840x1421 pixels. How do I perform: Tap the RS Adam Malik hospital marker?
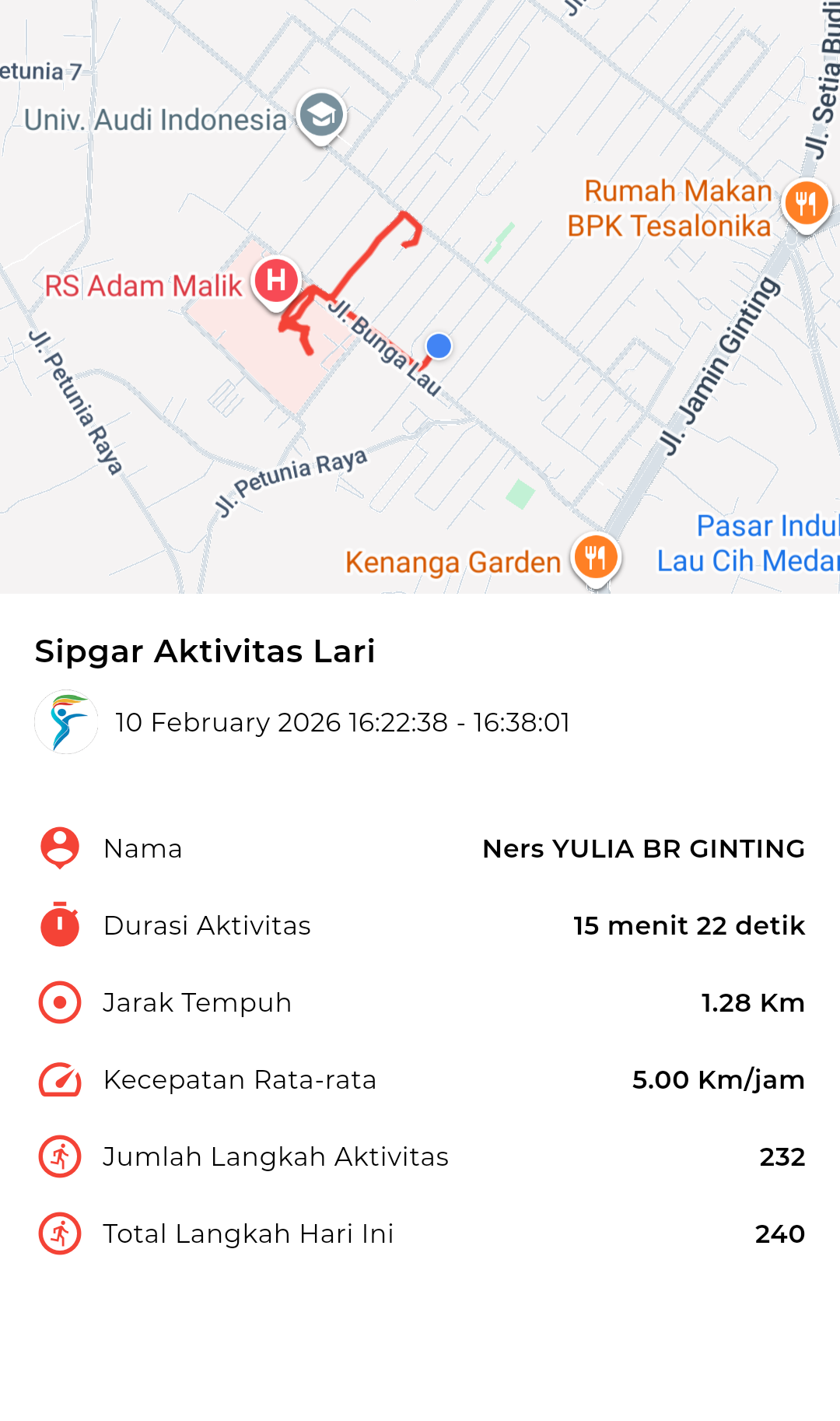[x=276, y=280]
